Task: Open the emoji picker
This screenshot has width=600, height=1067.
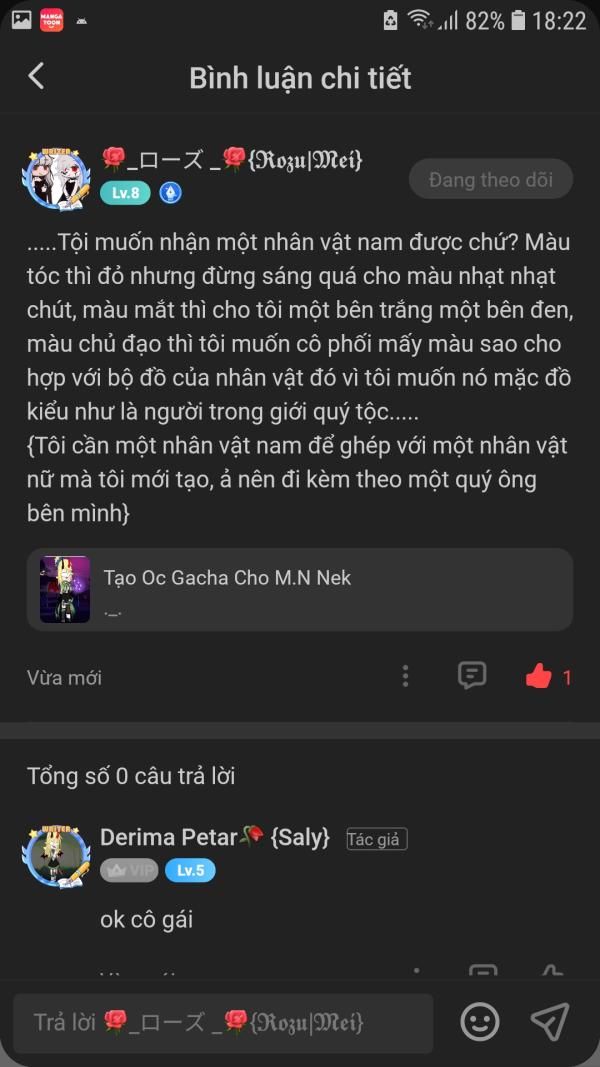Action: coord(480,1021)
